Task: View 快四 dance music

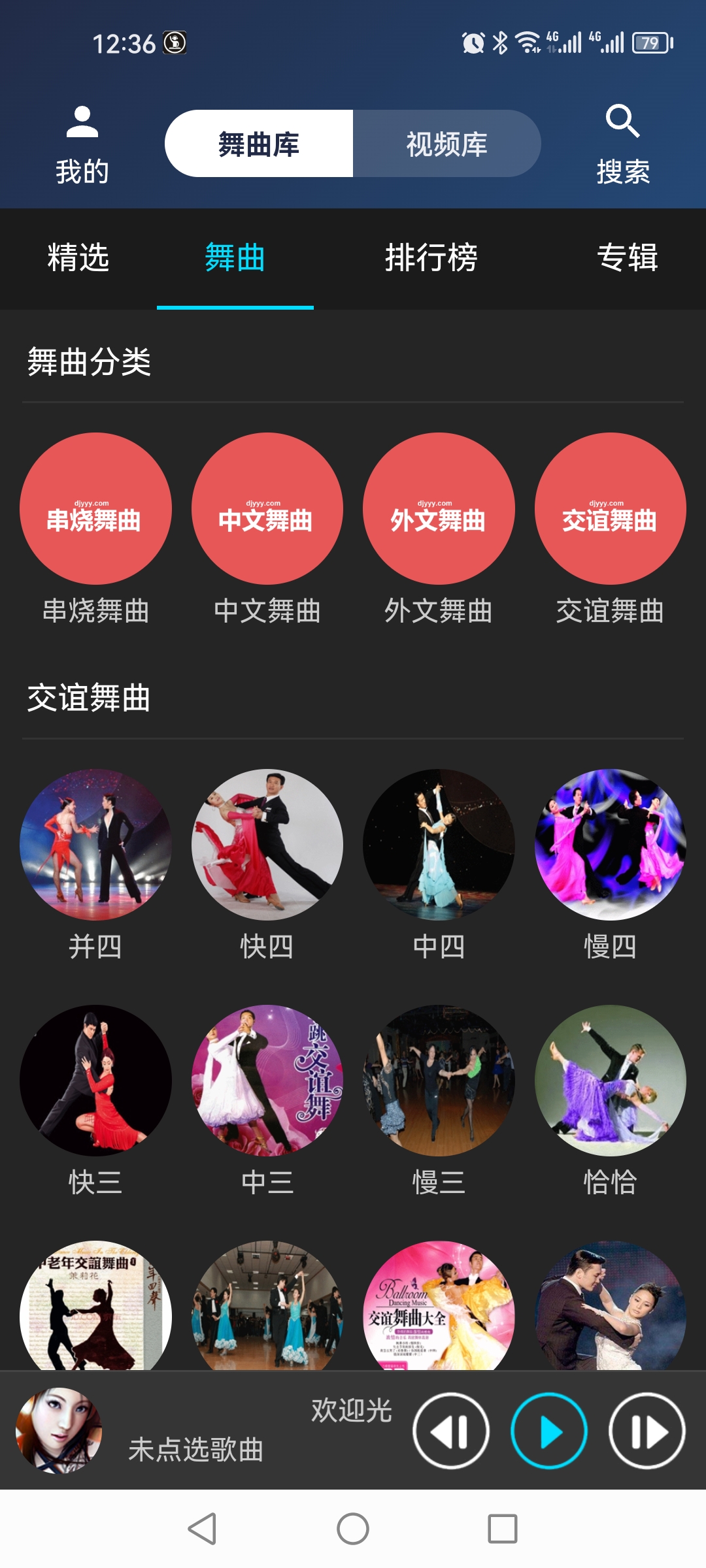Action: tap(267, 845)
